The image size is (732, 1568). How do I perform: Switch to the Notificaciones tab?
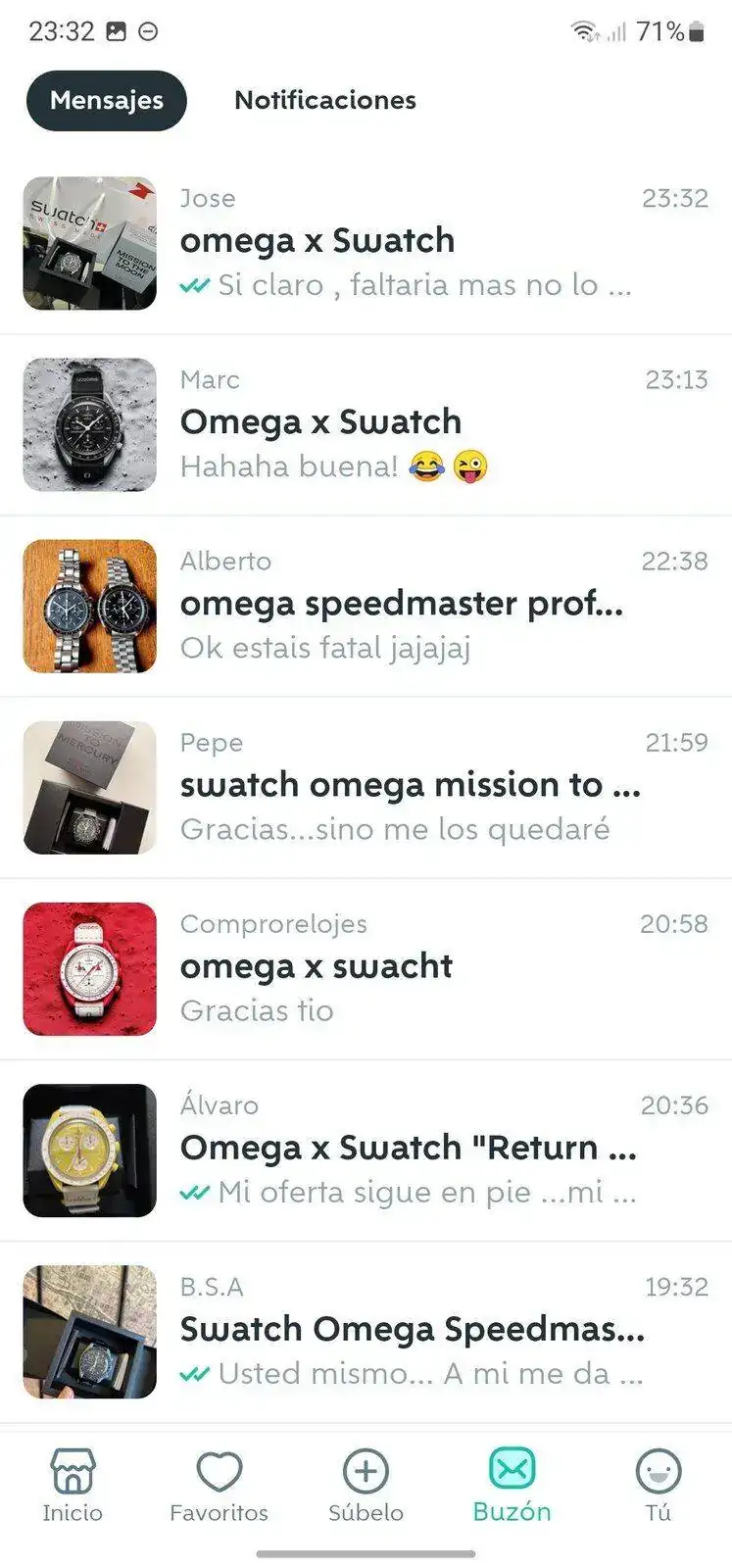[324, 100]
